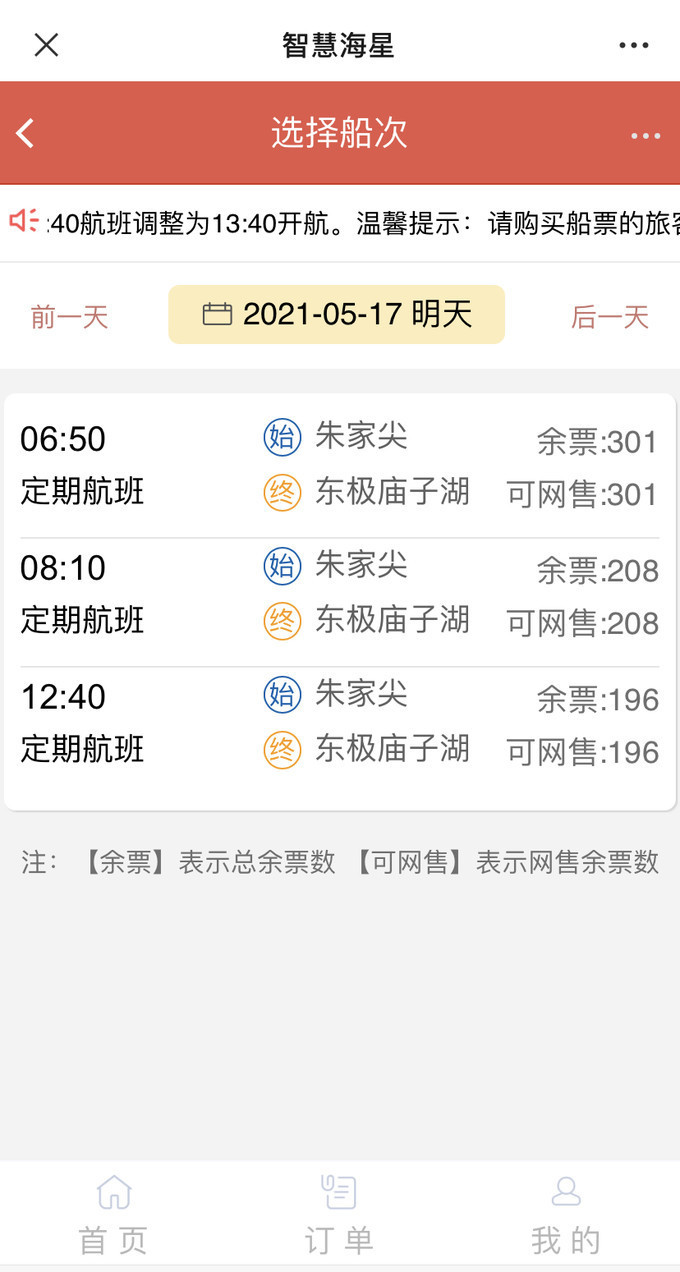Open the 订单 tab
Image resolution: width=680 pixels, height=1272 pixels.
coord(339,1214)
